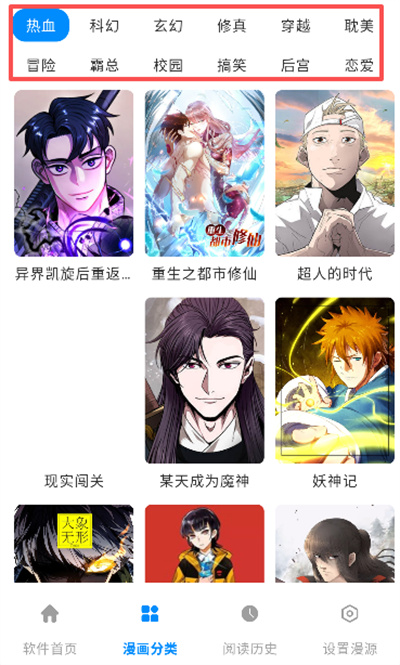
Task: Open the comic 重生之都市修仙
Action: [x=204, y=187]
